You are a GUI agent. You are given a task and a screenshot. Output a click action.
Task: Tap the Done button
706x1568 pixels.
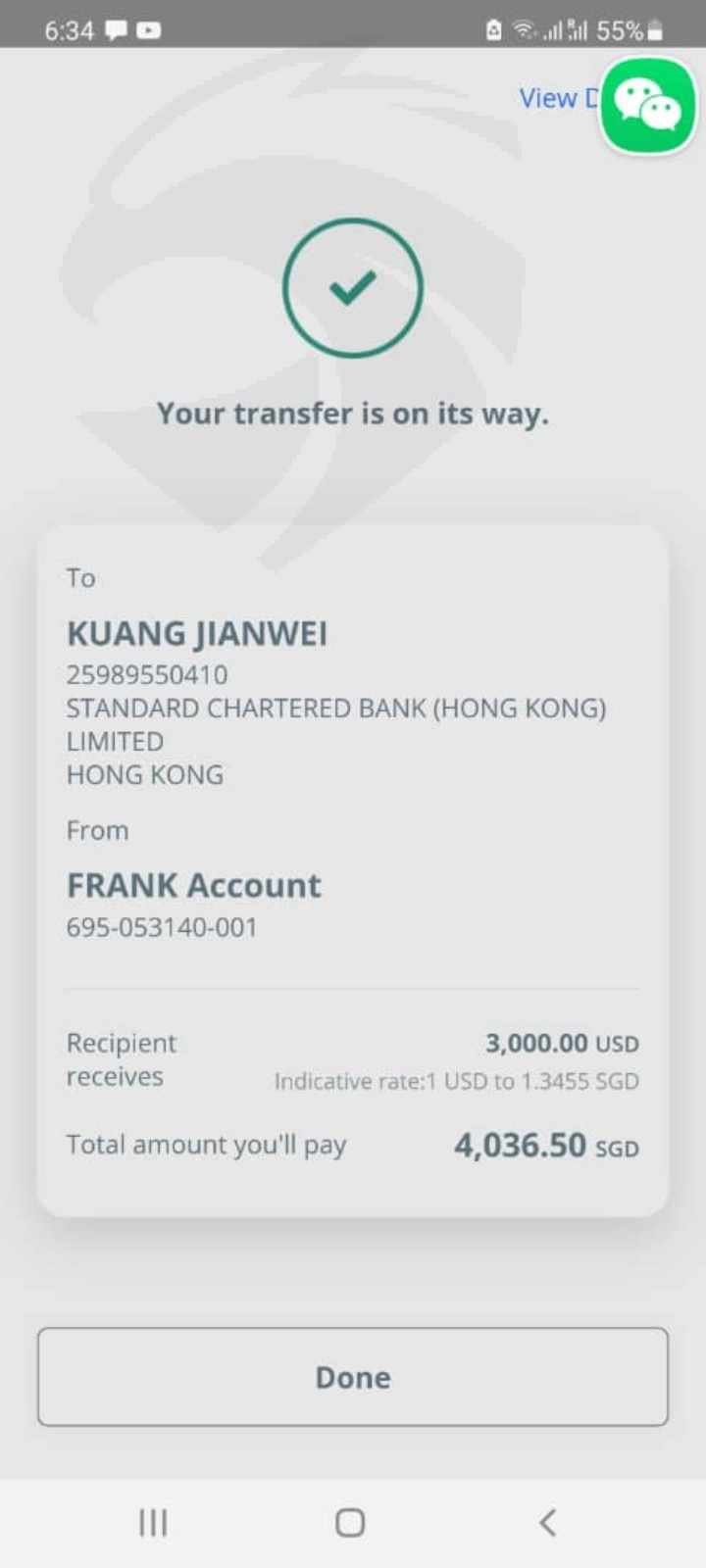tap(353, 1377)
